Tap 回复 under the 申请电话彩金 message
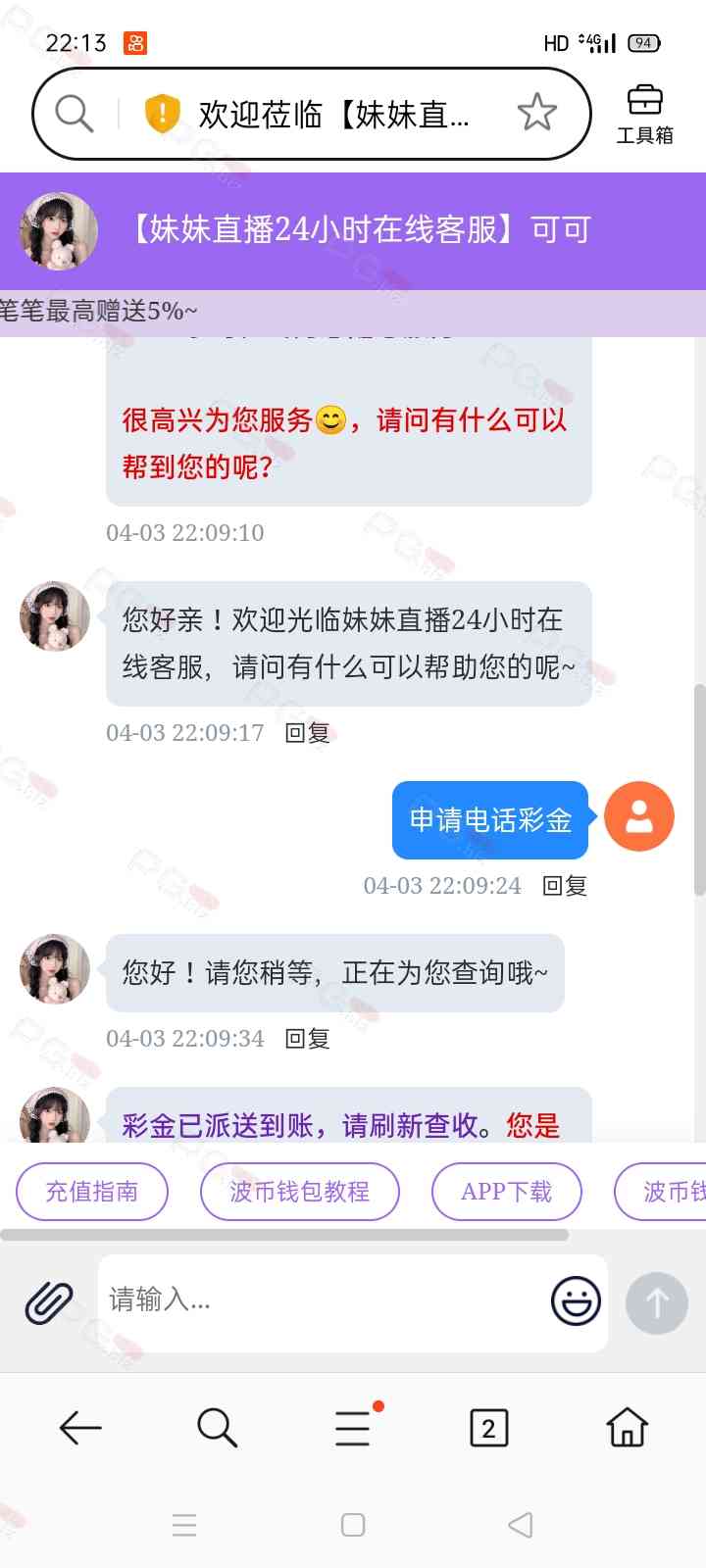The width and height of the screenshot is (706, 1568). (x=565, y=886)
